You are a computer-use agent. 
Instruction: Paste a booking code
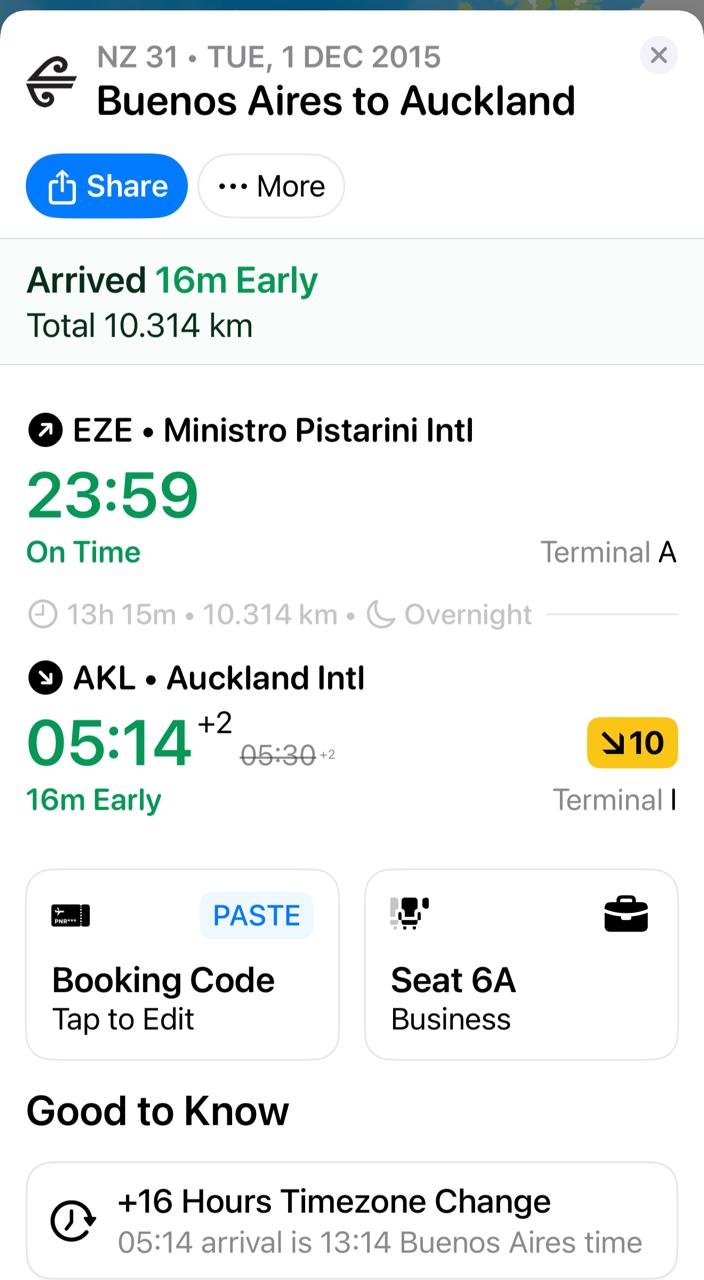pyautogui.click(x=257, y=916)
